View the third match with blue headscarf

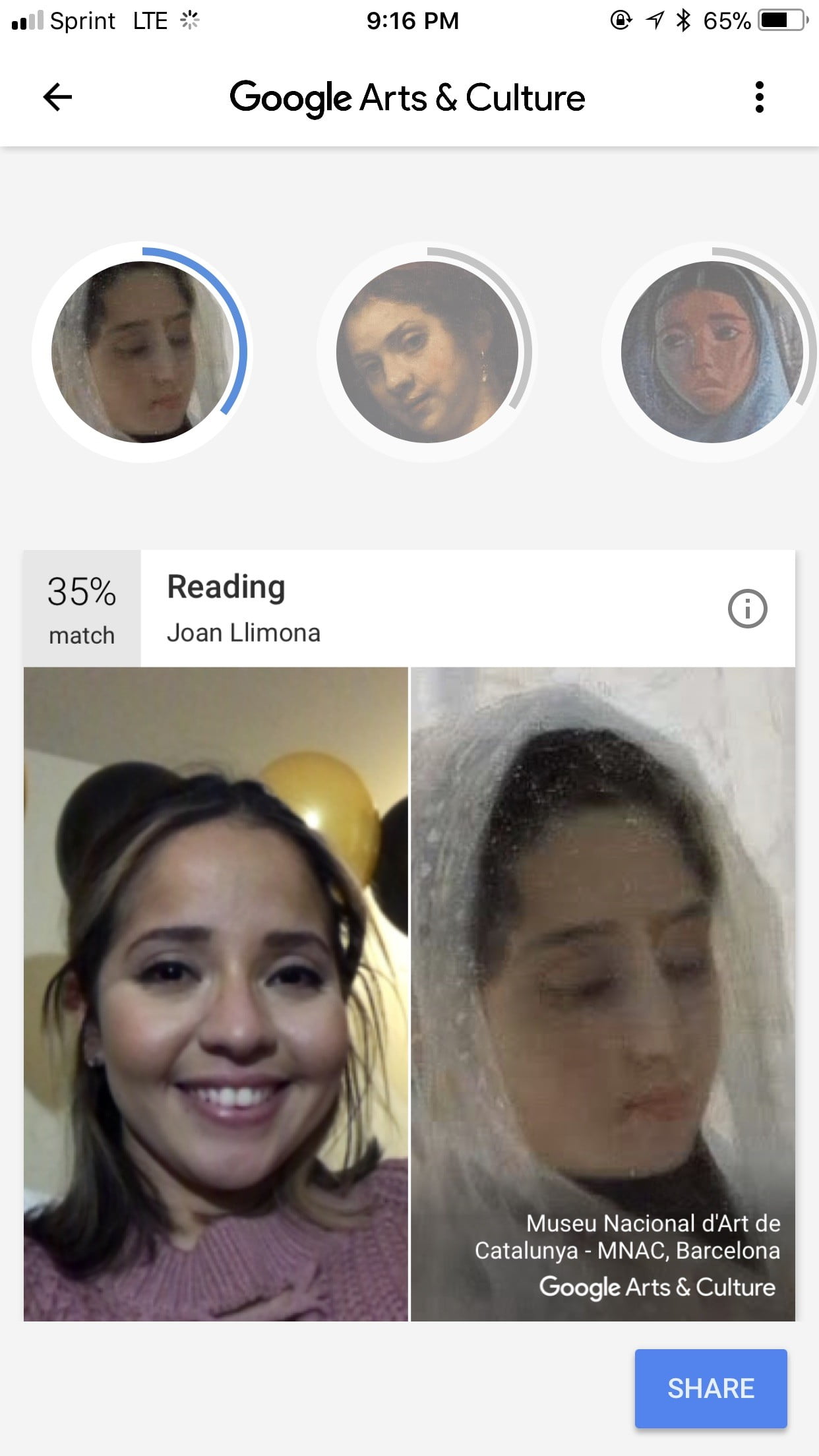711,351
